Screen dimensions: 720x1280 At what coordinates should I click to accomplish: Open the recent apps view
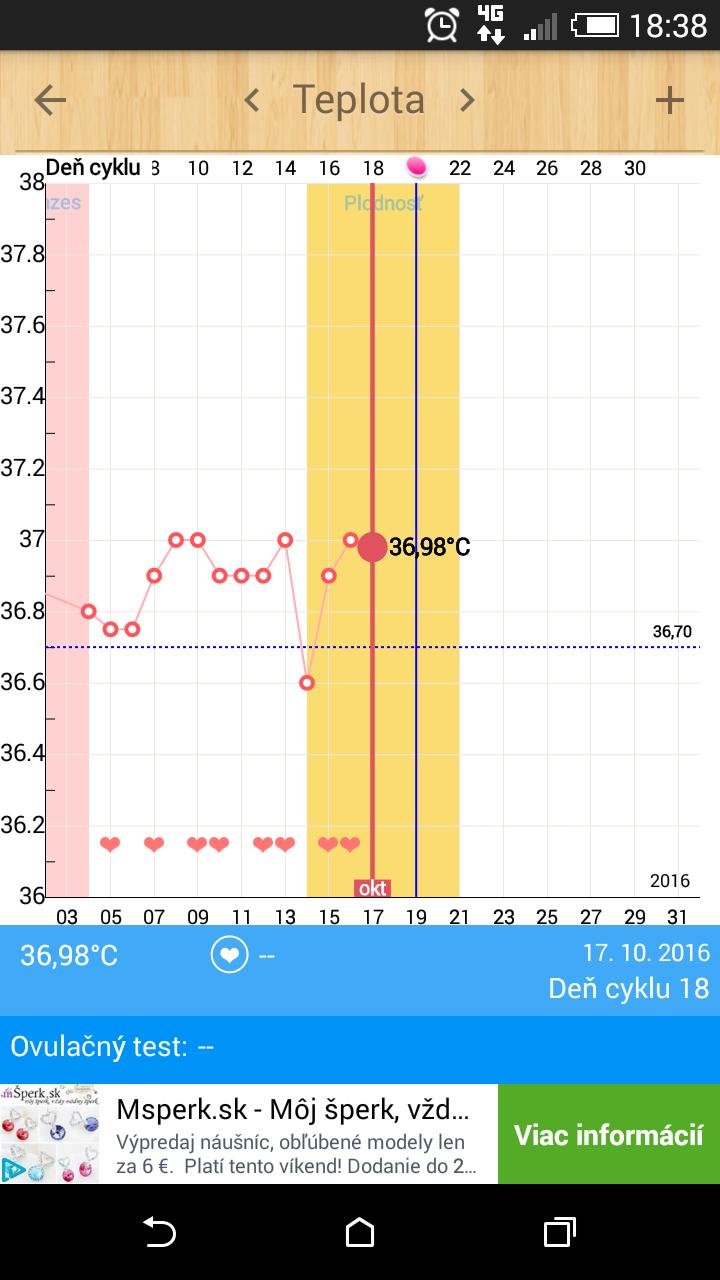point(559,1232)
